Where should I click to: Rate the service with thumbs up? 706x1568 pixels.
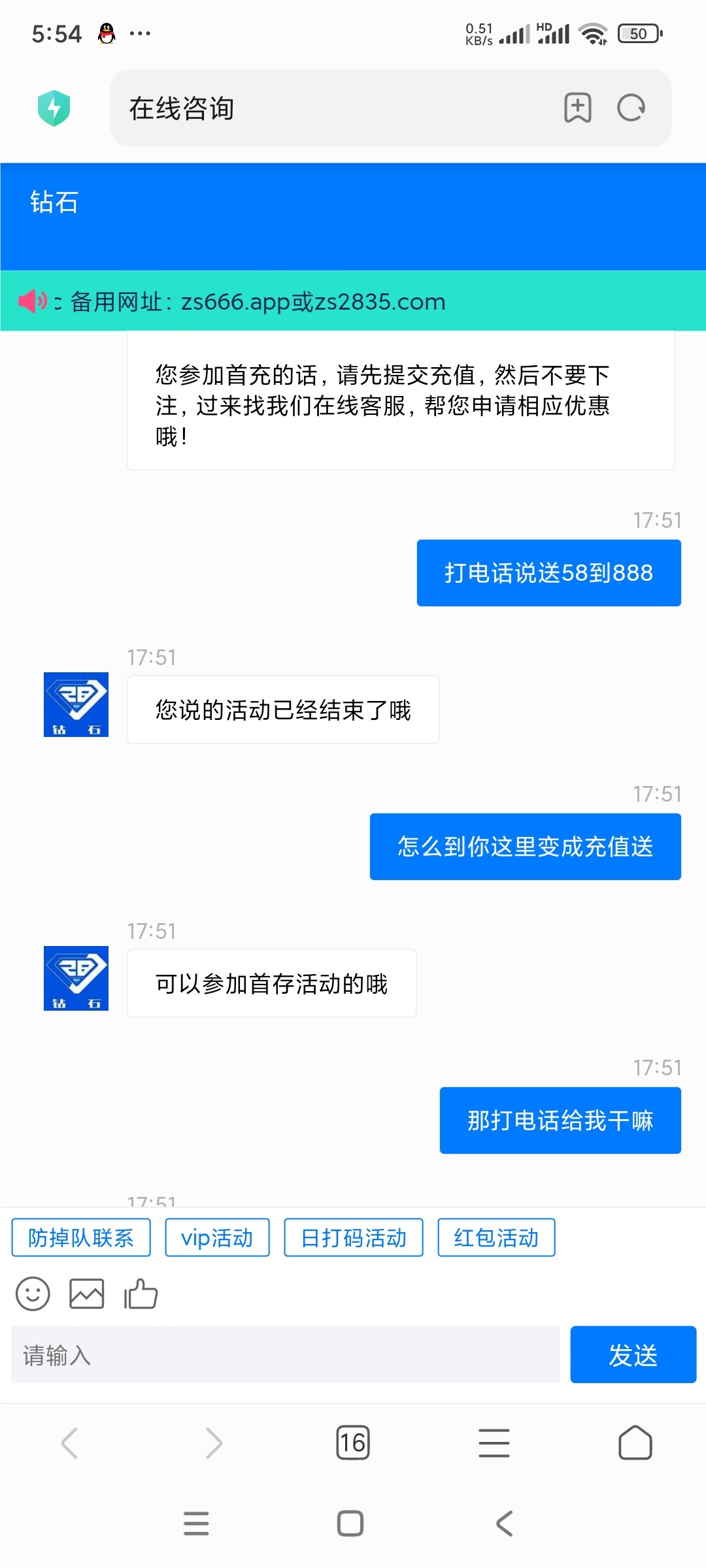point(141,1294)
